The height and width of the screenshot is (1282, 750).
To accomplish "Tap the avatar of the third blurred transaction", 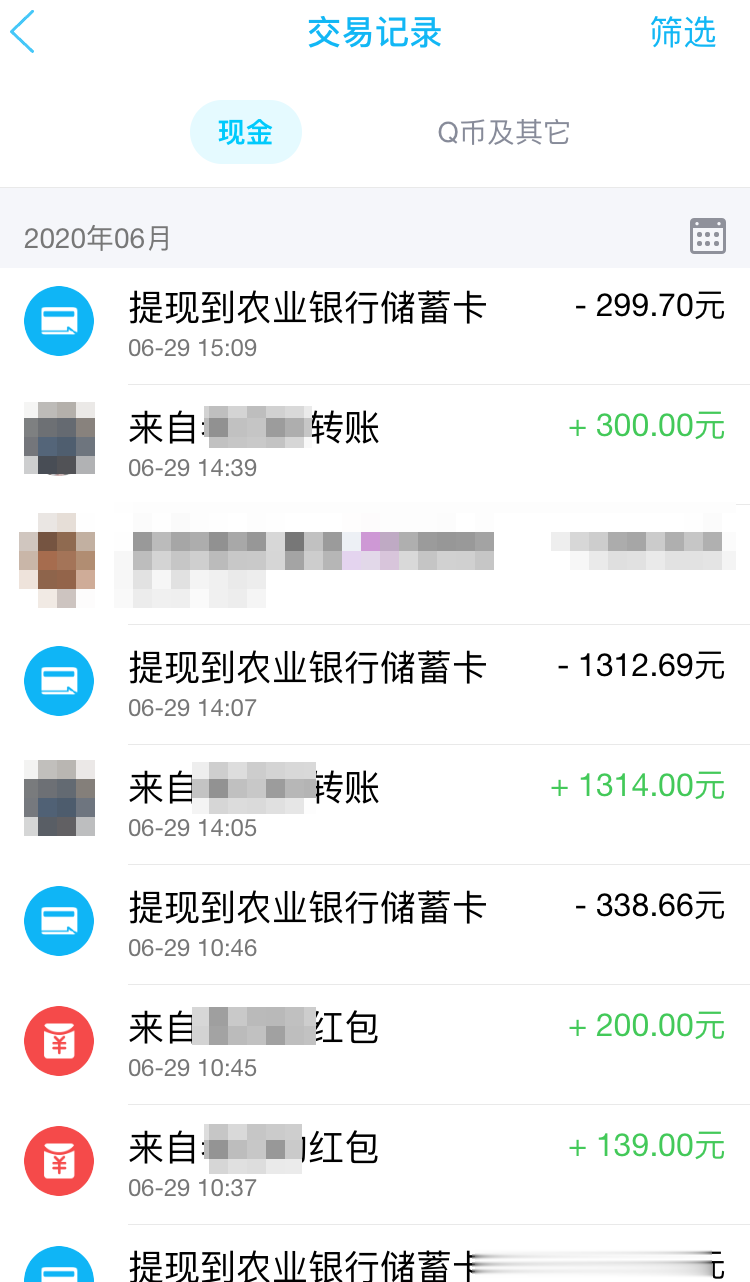I will [x=58, y=561].
